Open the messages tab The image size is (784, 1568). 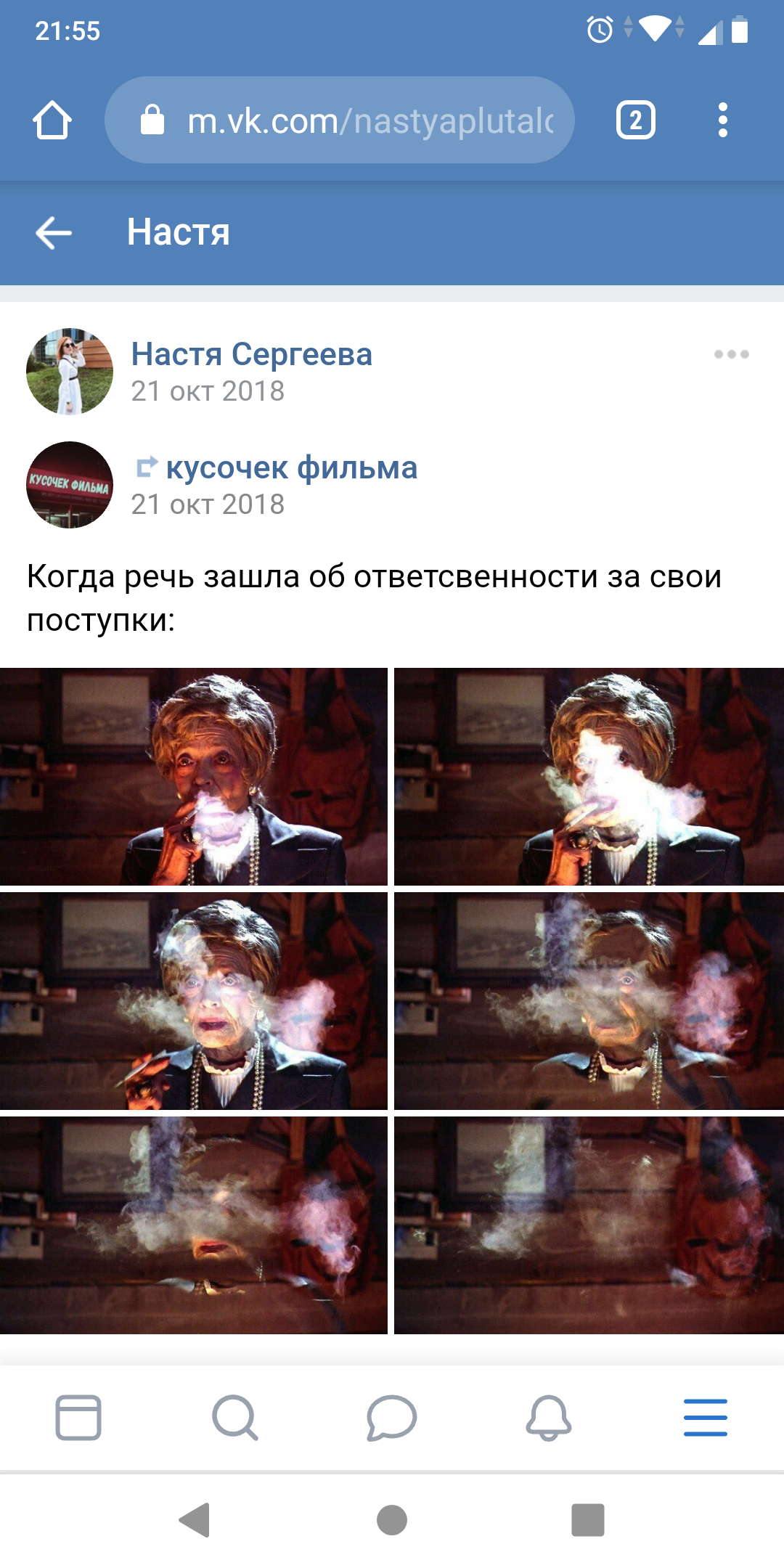click(x=391, y=1417)
